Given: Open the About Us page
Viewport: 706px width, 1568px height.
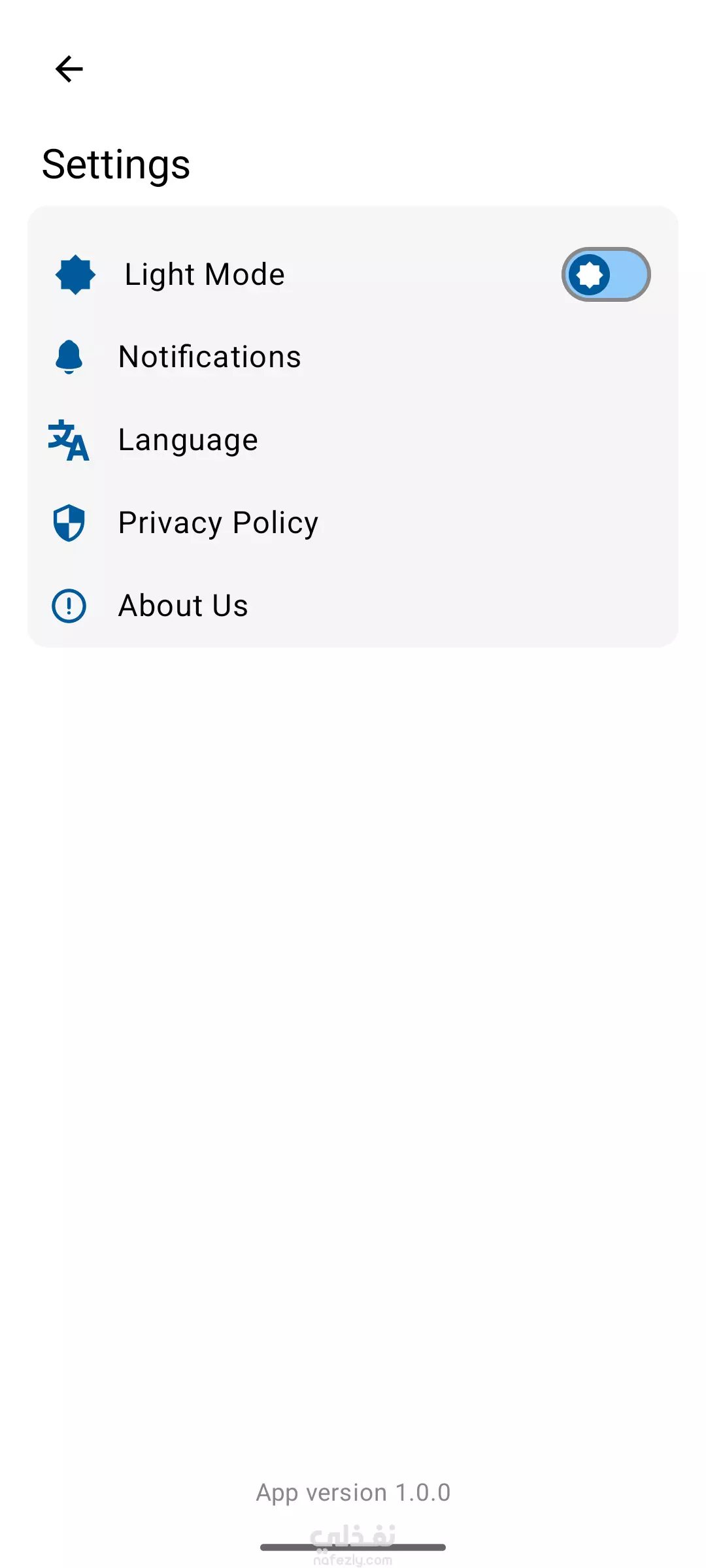Looking at the screenshot, I should 353,606.
